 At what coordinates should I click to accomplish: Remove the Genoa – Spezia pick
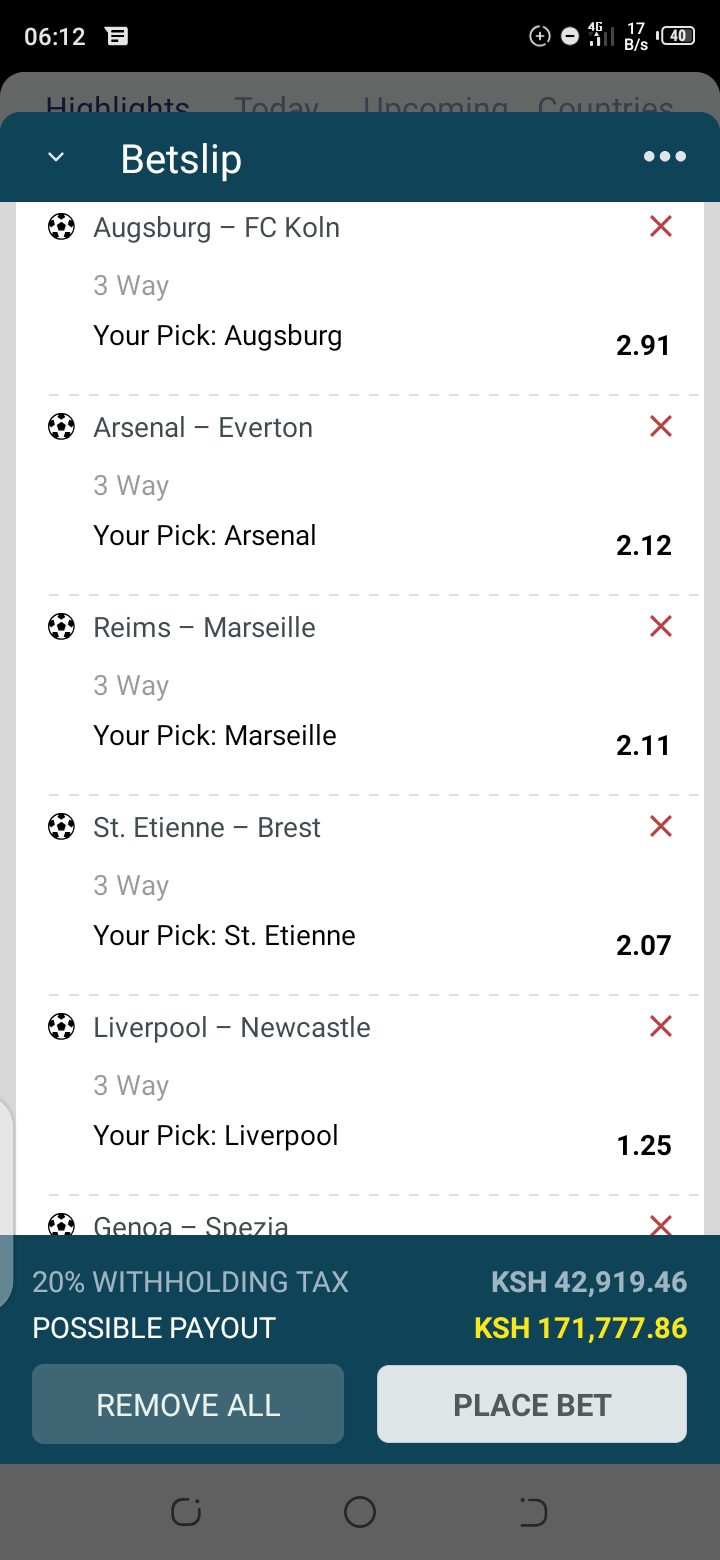(661, 1224)
